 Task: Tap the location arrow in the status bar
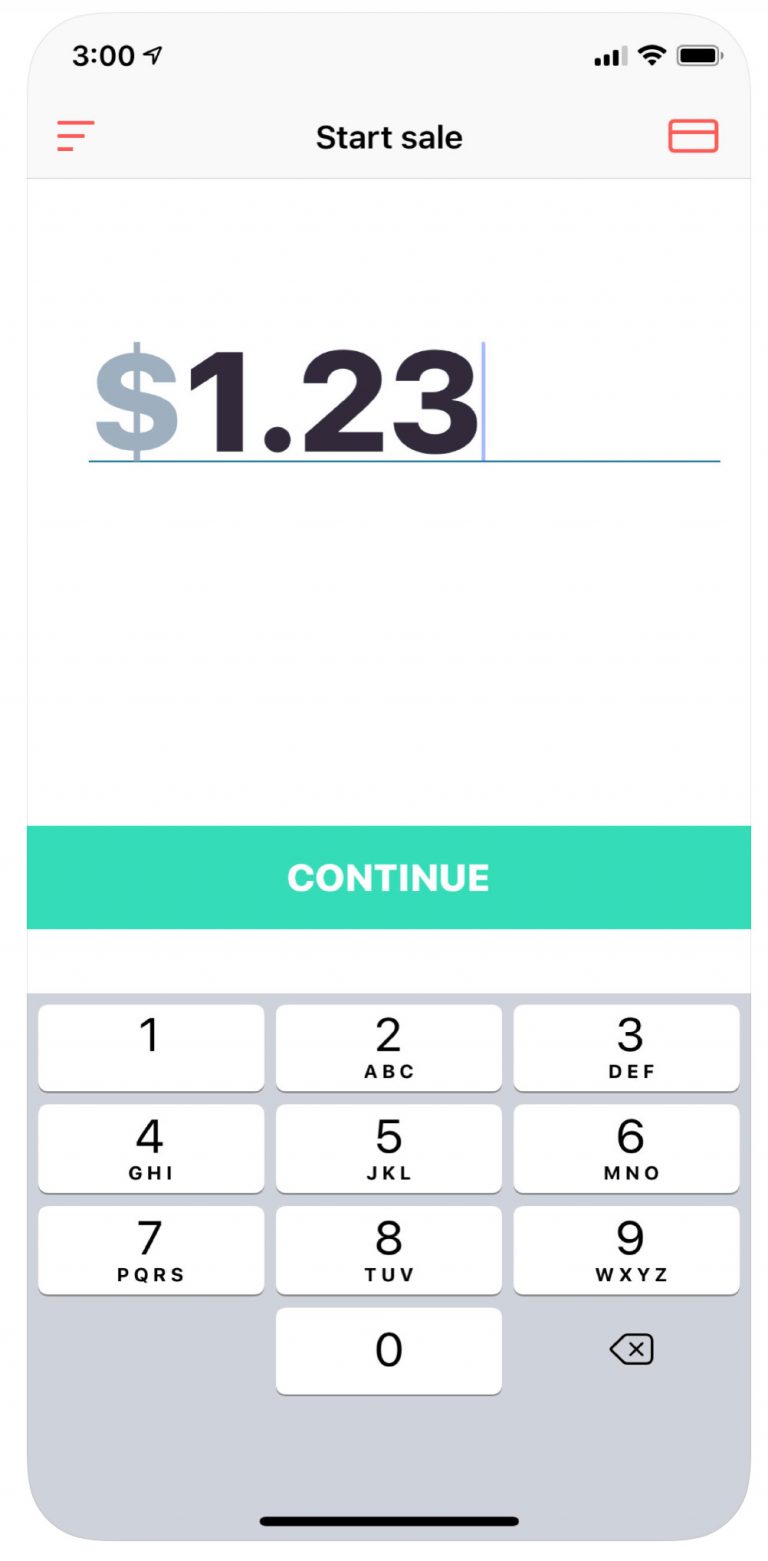coord(151,56)
